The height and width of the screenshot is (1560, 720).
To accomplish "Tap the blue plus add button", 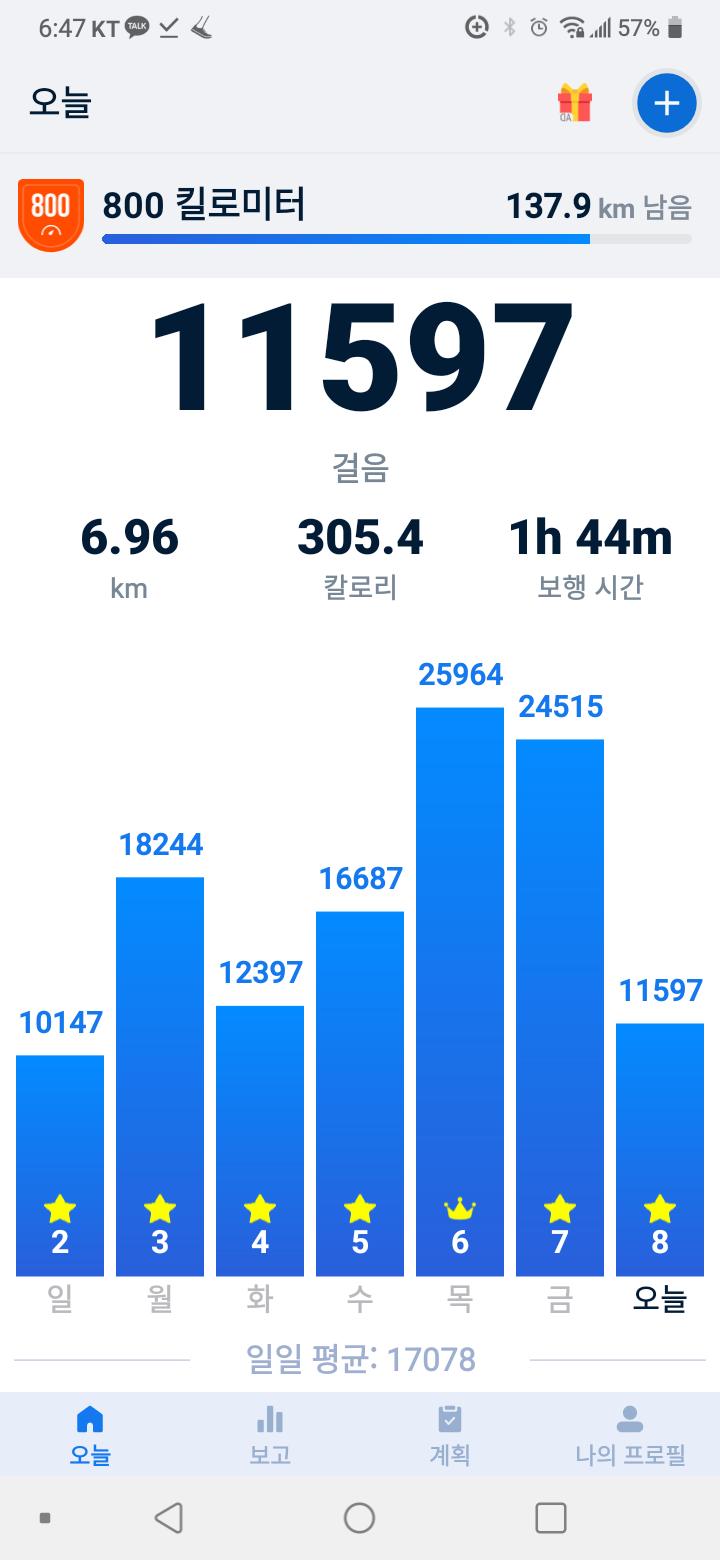I will click(666, 103).
